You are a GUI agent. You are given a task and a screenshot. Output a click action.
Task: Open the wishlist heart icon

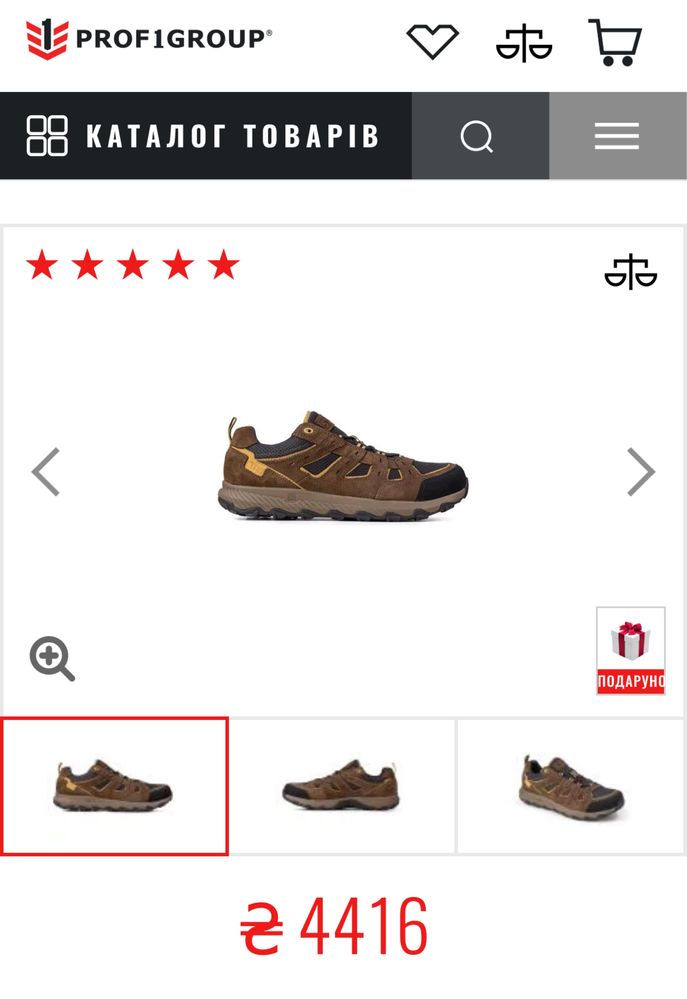pos(432,41)
